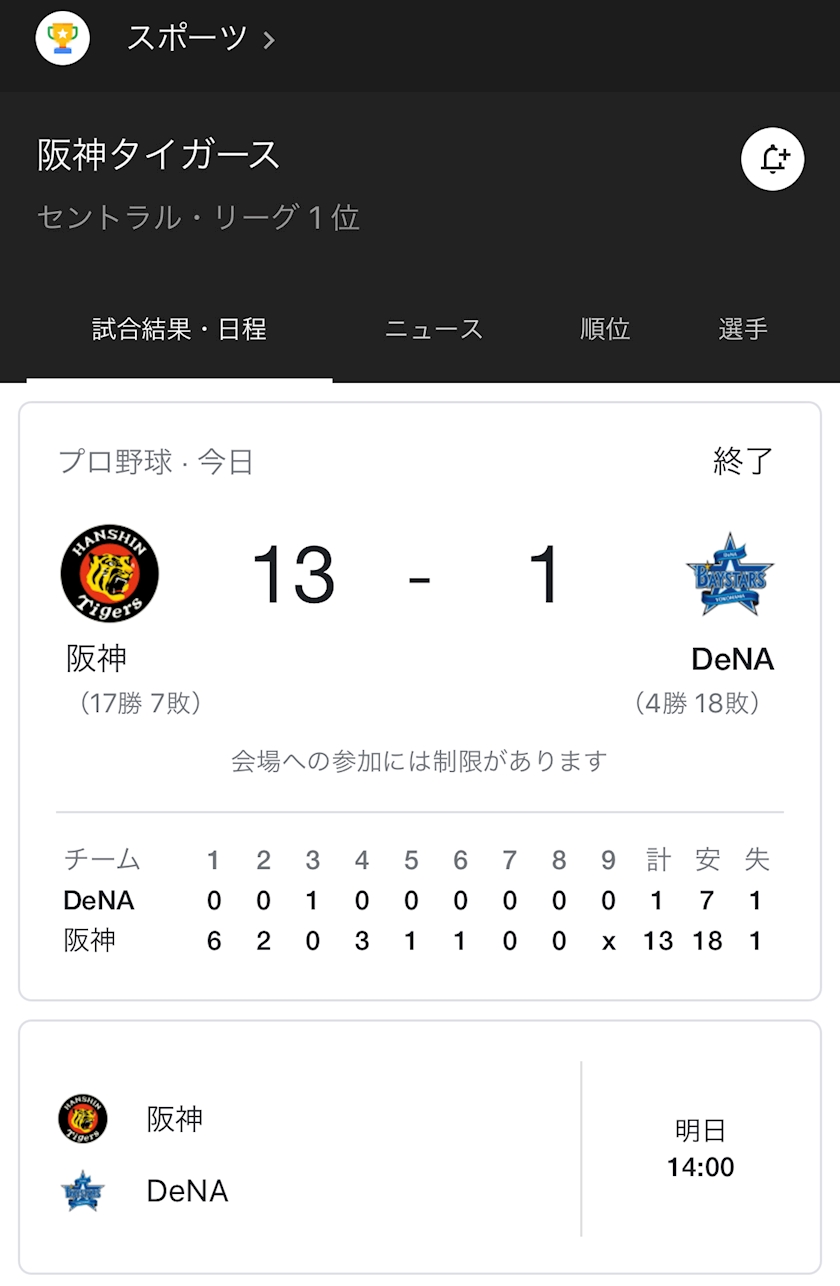The width and height of the screenshot is (840, 1286).
Task: Select the 試合結果・日程 tab
Action: (x=179, y=329)
